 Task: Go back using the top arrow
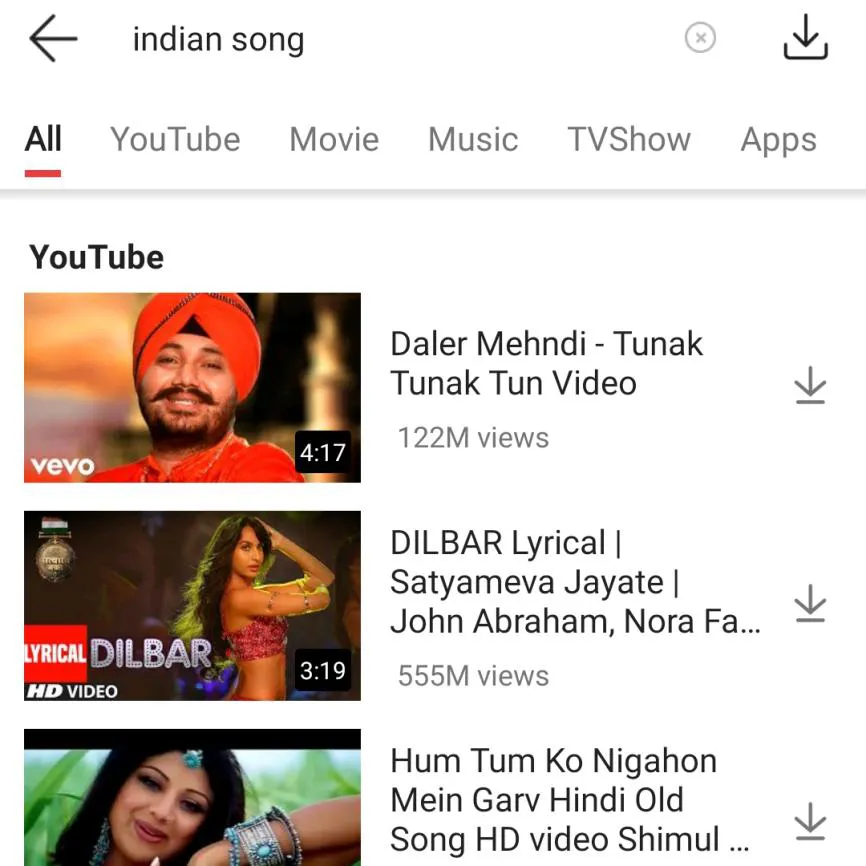[53, 39]
